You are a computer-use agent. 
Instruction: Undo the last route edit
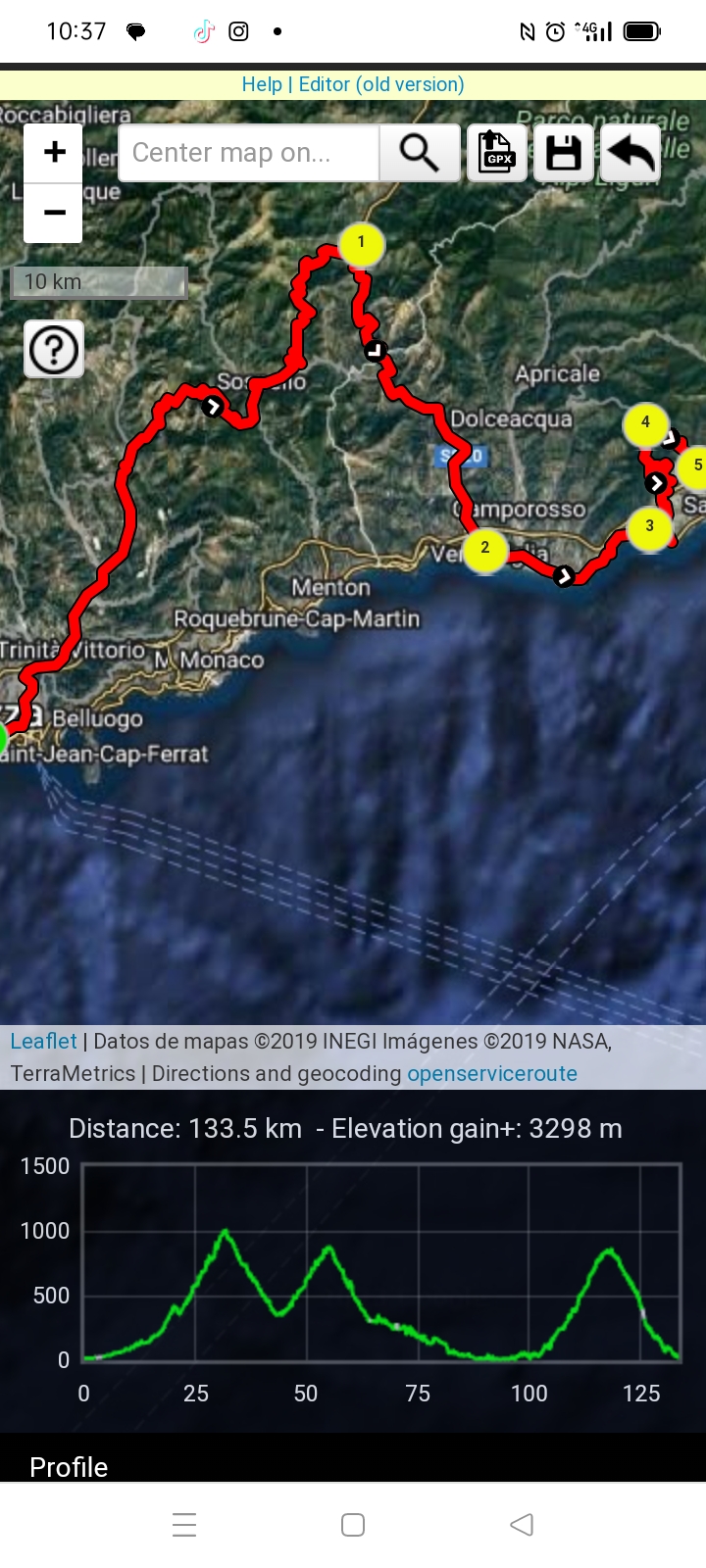[630, 153]
